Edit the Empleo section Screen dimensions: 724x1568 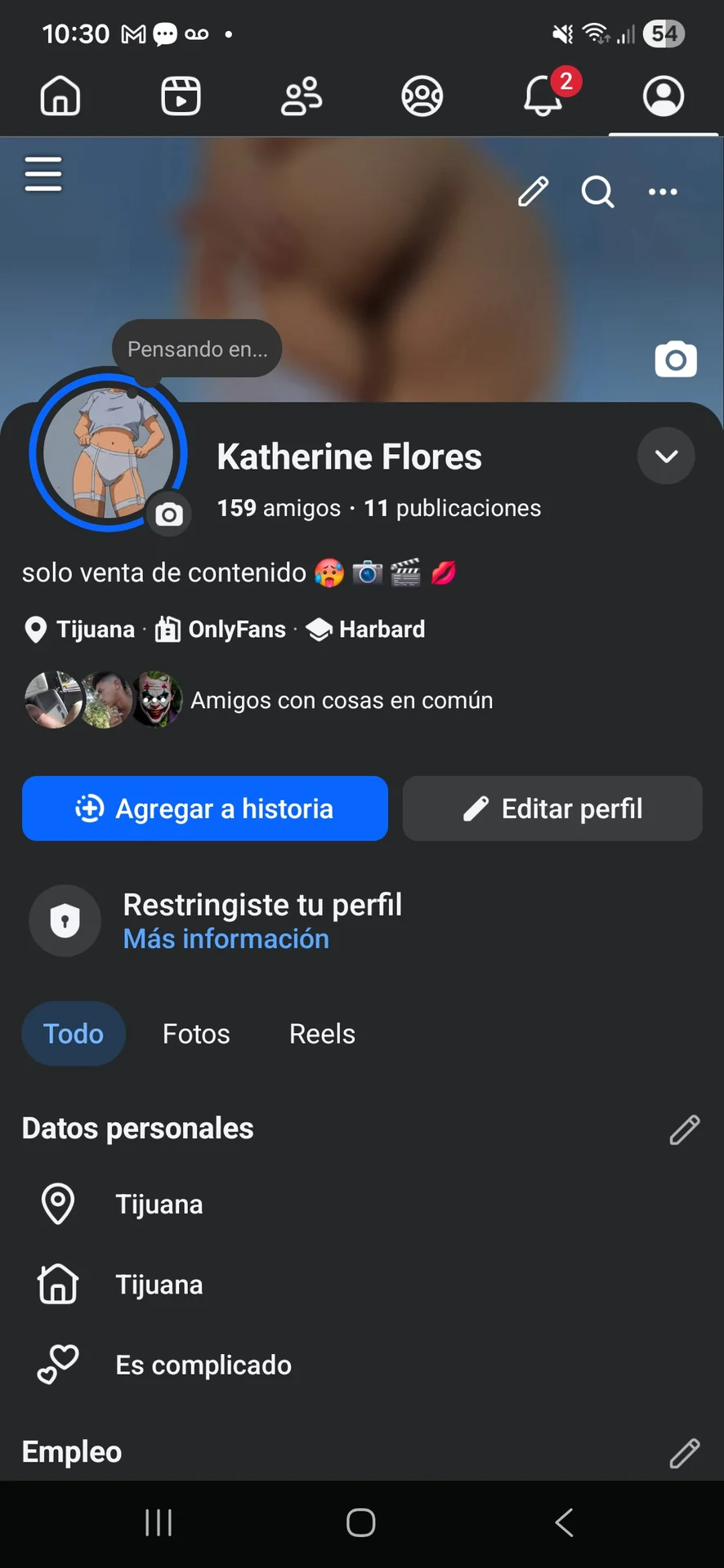click(684, 1453)
